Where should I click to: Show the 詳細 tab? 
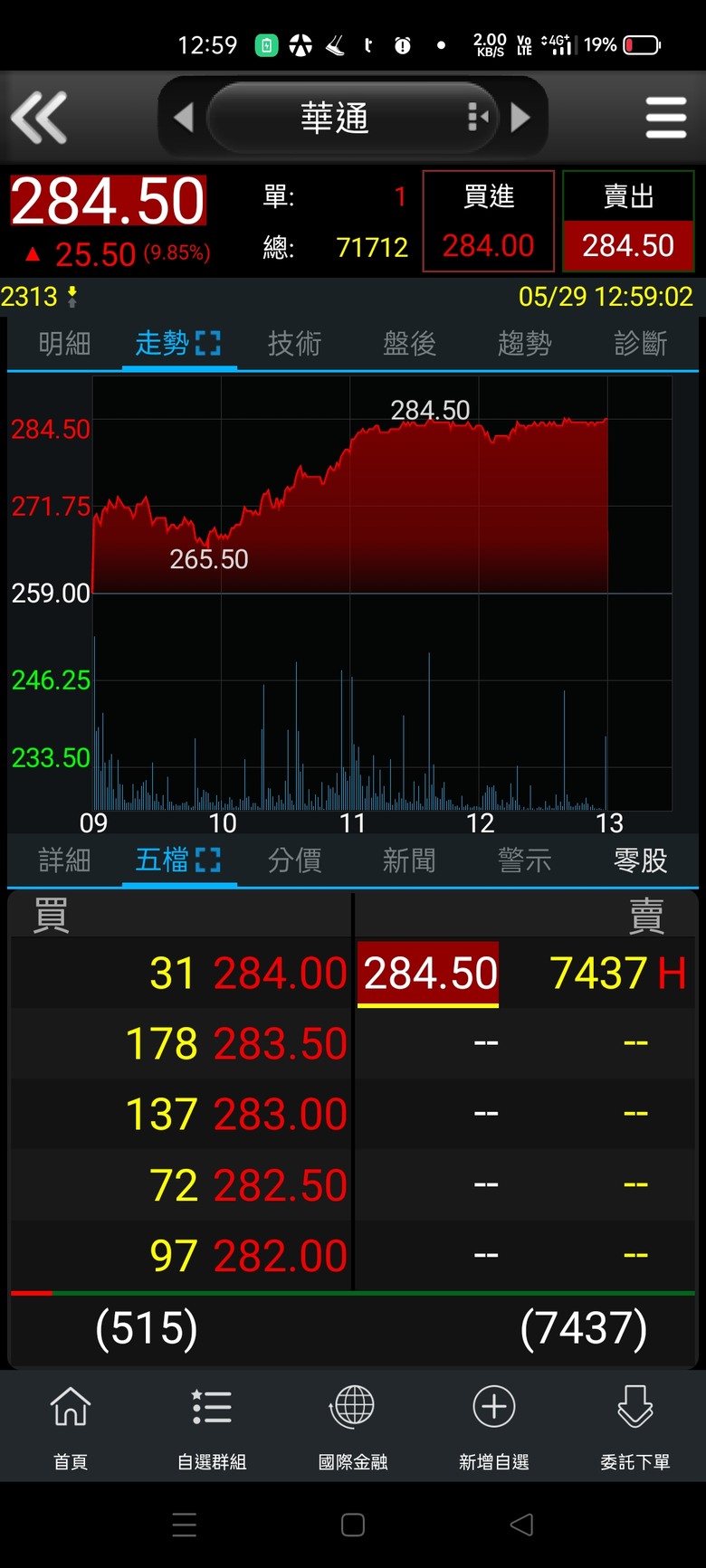point(65,860)
